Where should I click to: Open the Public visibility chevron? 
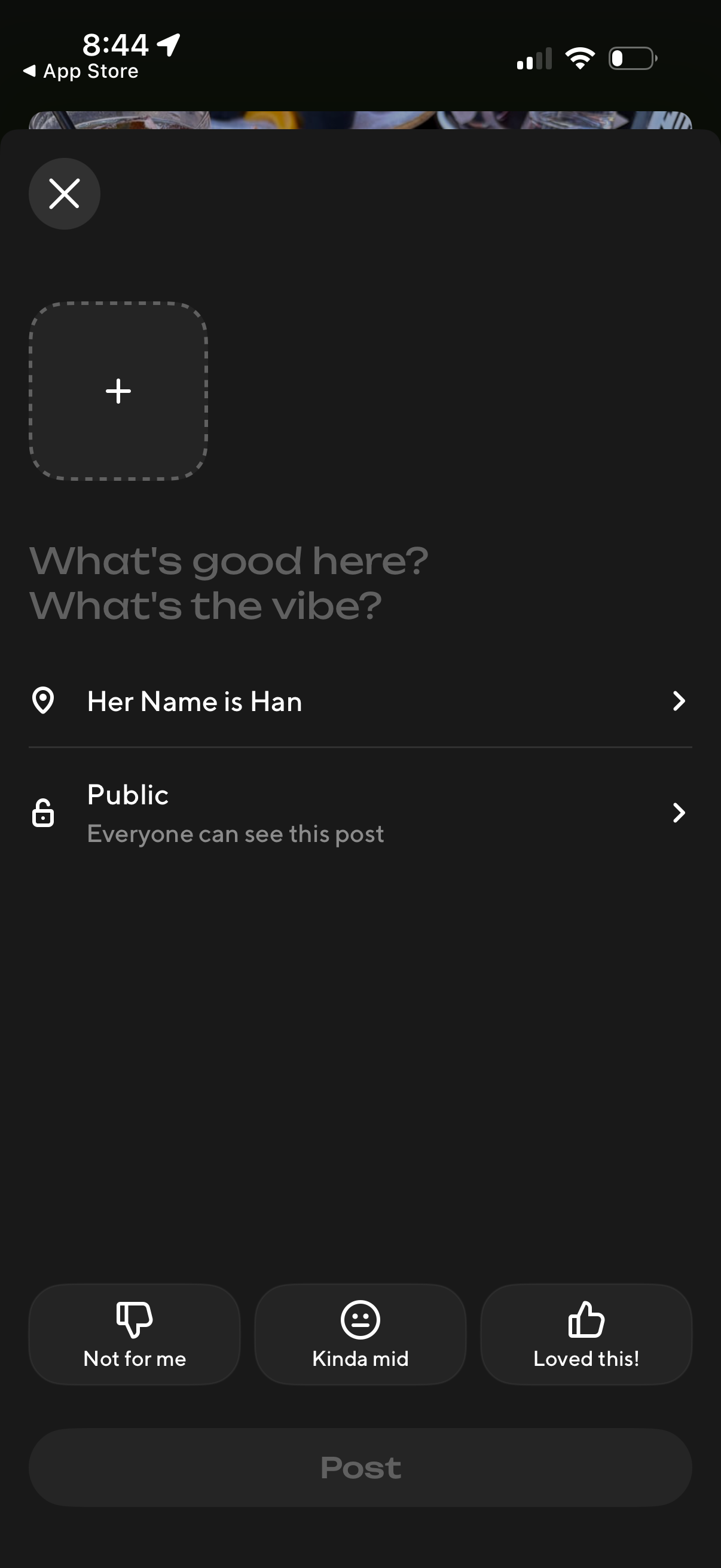(x=679, y=812)
